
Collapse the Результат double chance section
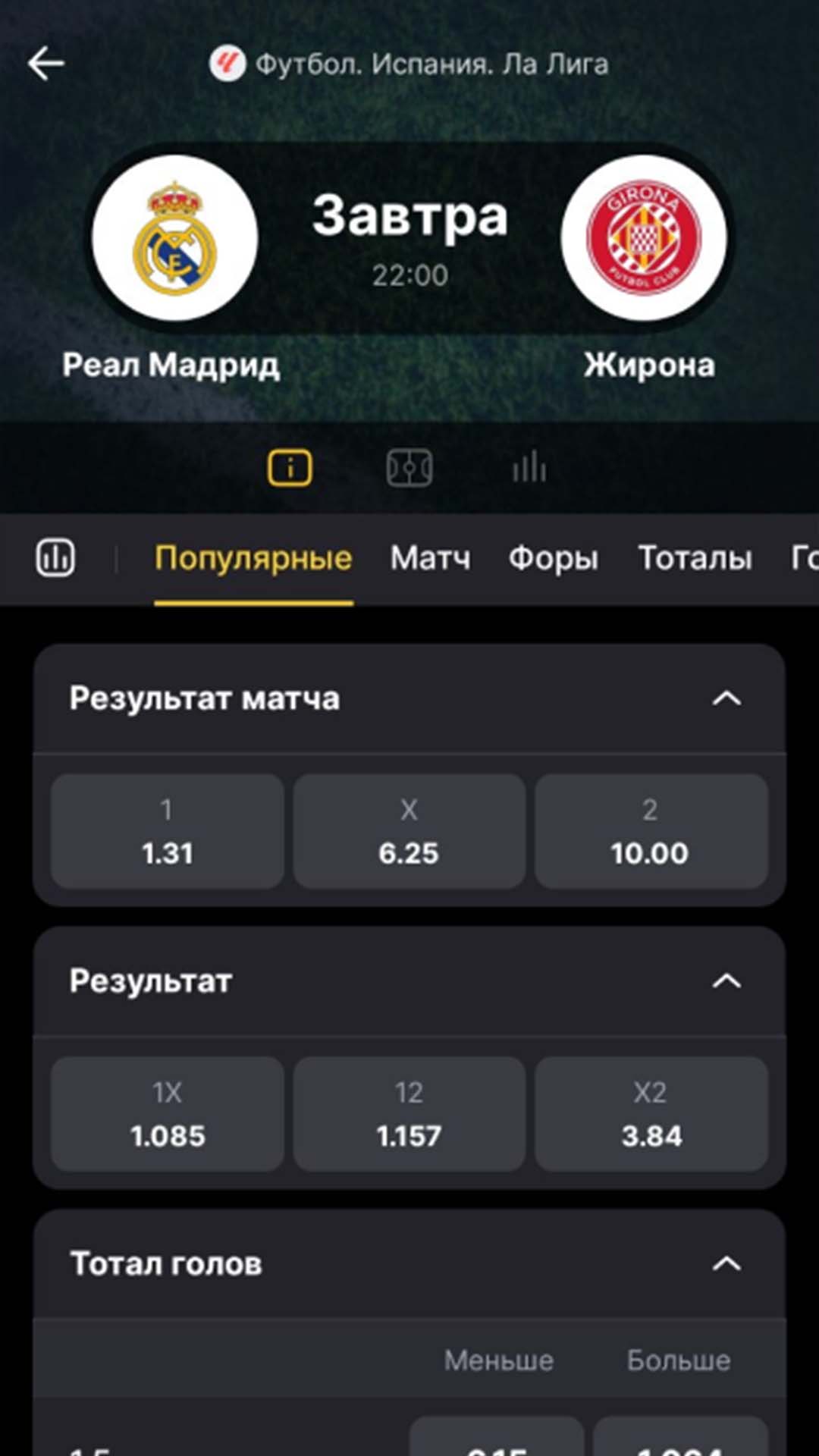click(x=726, y=981)
